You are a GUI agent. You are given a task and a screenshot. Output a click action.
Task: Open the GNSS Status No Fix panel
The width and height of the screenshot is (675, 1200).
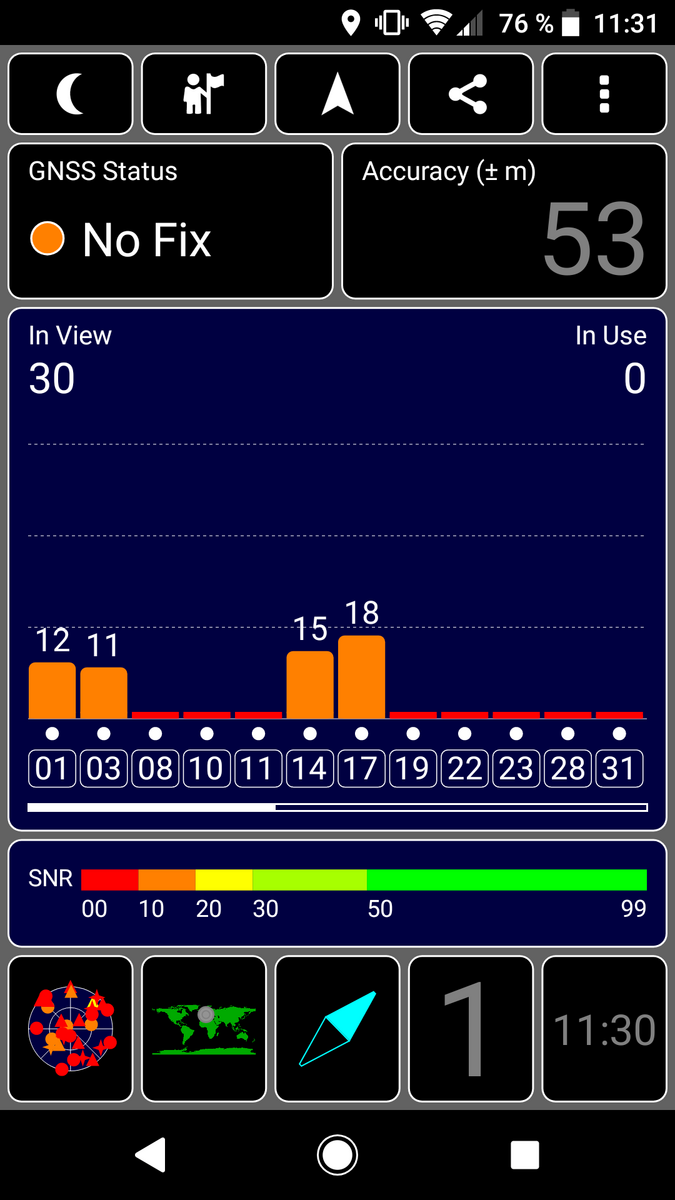point(170,221)
